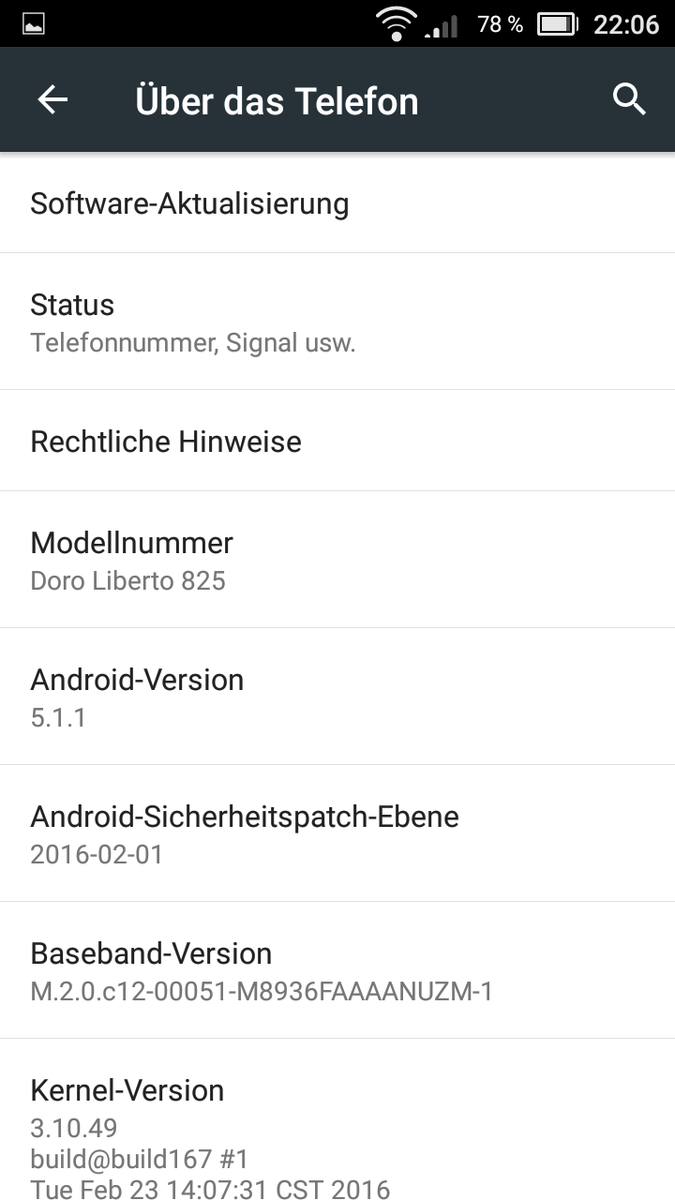
Task: Select Android-Sicherheitspatch-Ebene entry
Action: pos(337,834)
